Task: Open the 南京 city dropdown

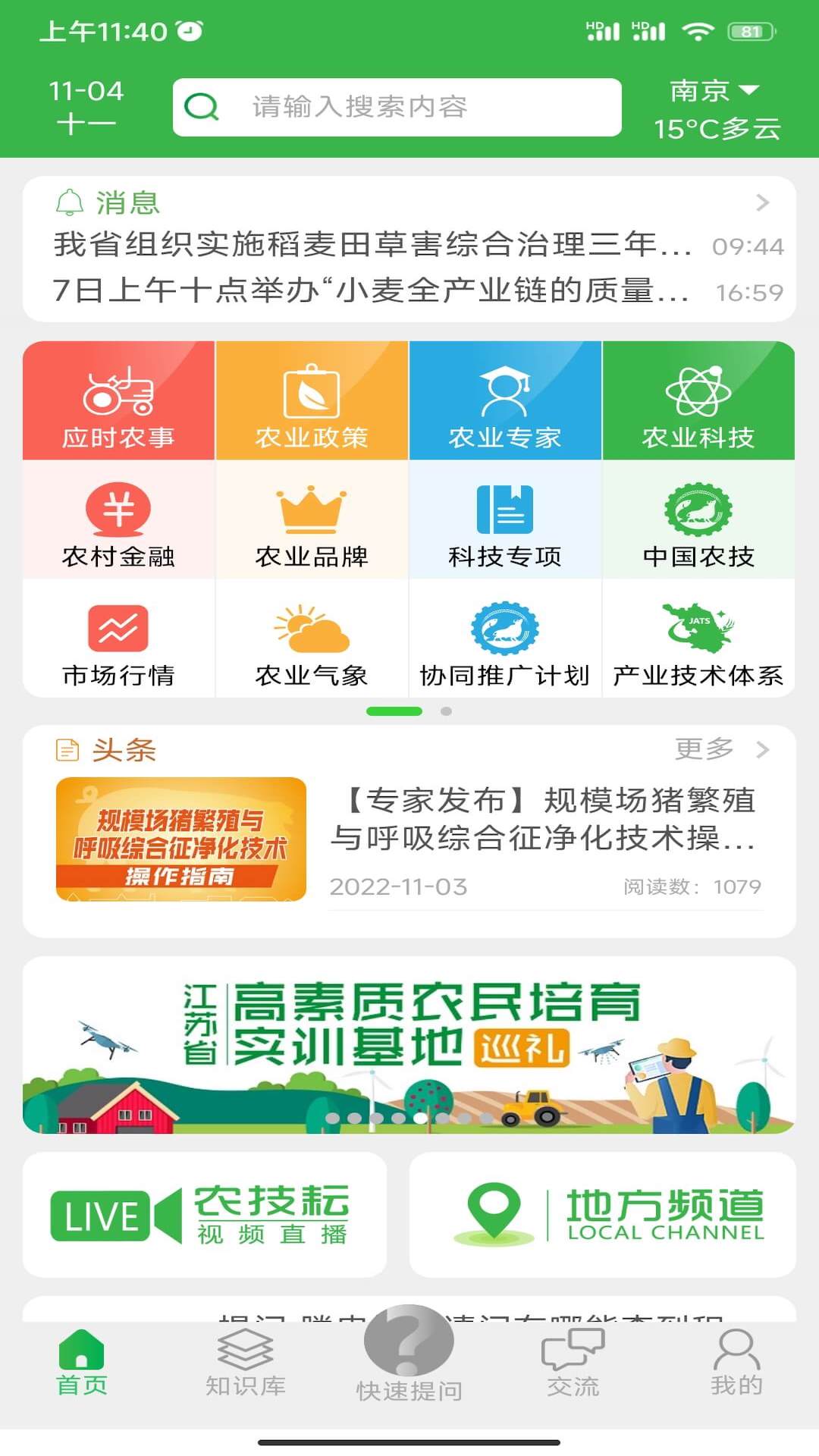Action: 714,91
